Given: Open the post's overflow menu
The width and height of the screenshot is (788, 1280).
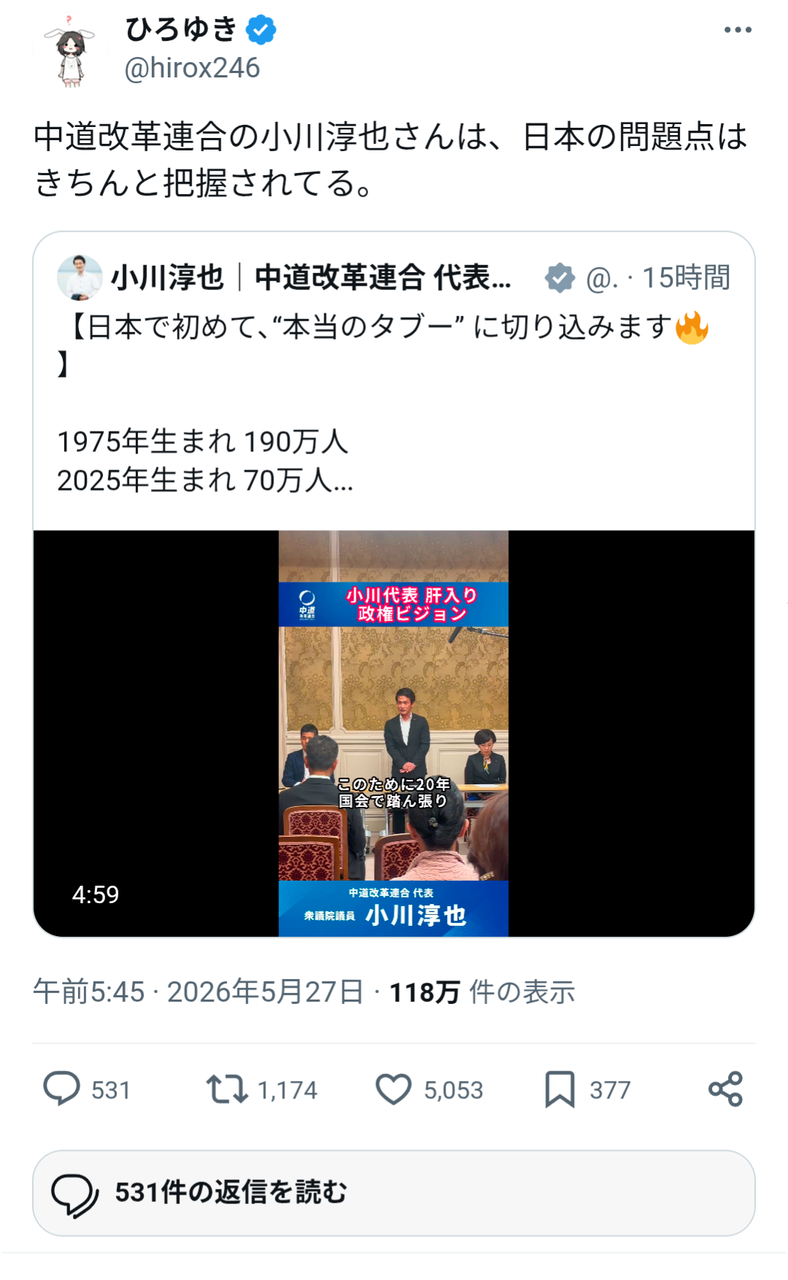Looking at the screenshot, I should 737,31.
